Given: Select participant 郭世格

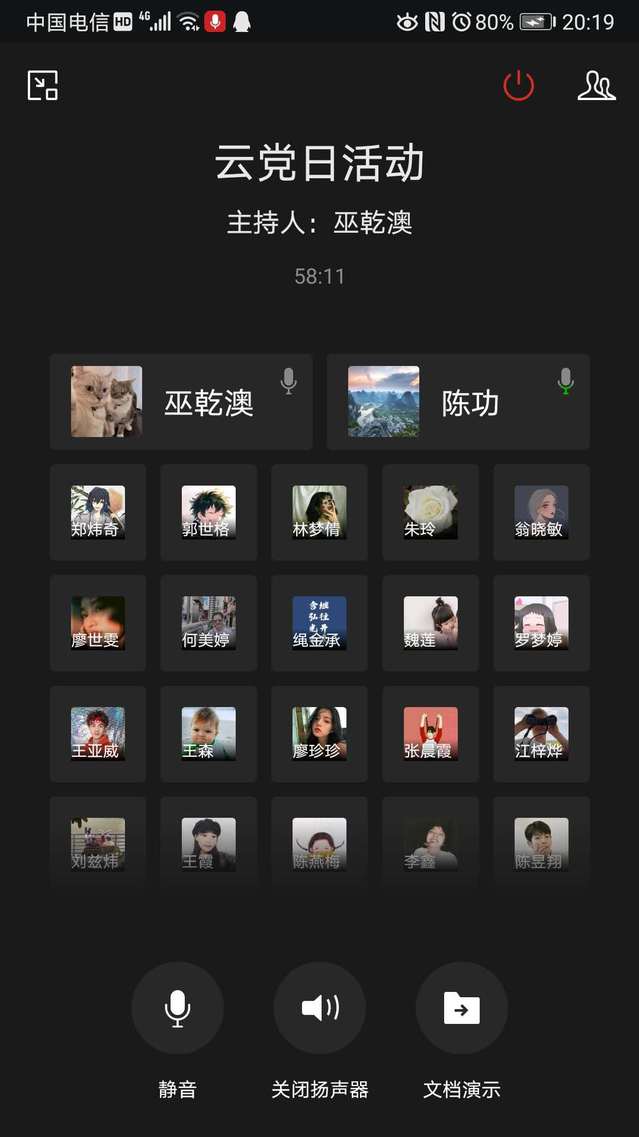Looking at the screenshot, I should 209,512.
